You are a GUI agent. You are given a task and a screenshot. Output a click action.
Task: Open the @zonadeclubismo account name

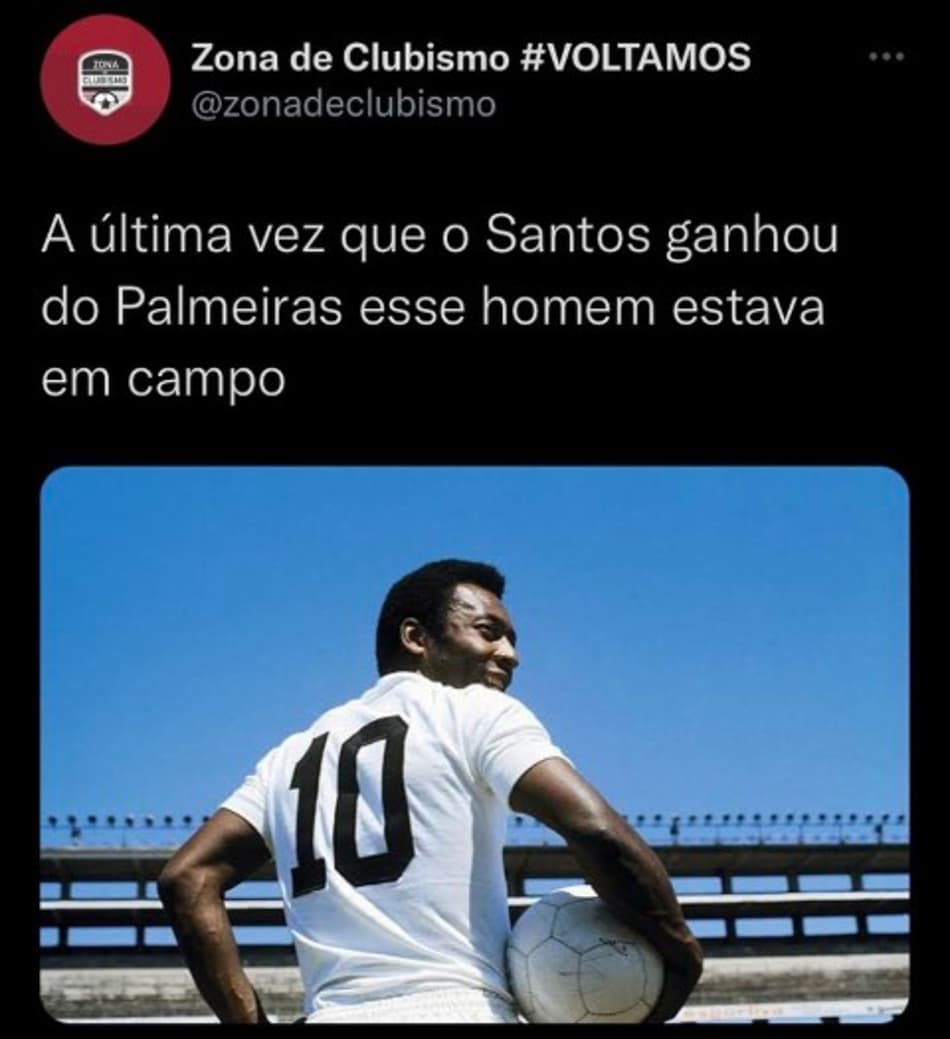342,104
